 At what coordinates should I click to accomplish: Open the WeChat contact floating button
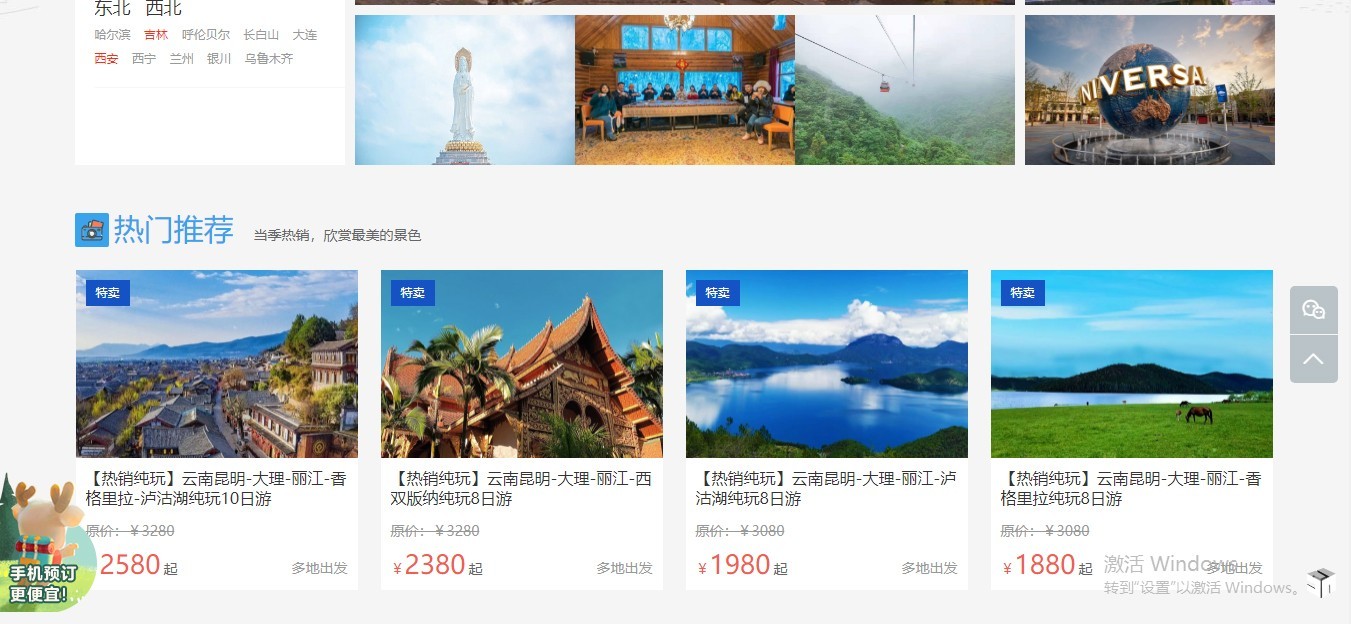click(1313, 310)
